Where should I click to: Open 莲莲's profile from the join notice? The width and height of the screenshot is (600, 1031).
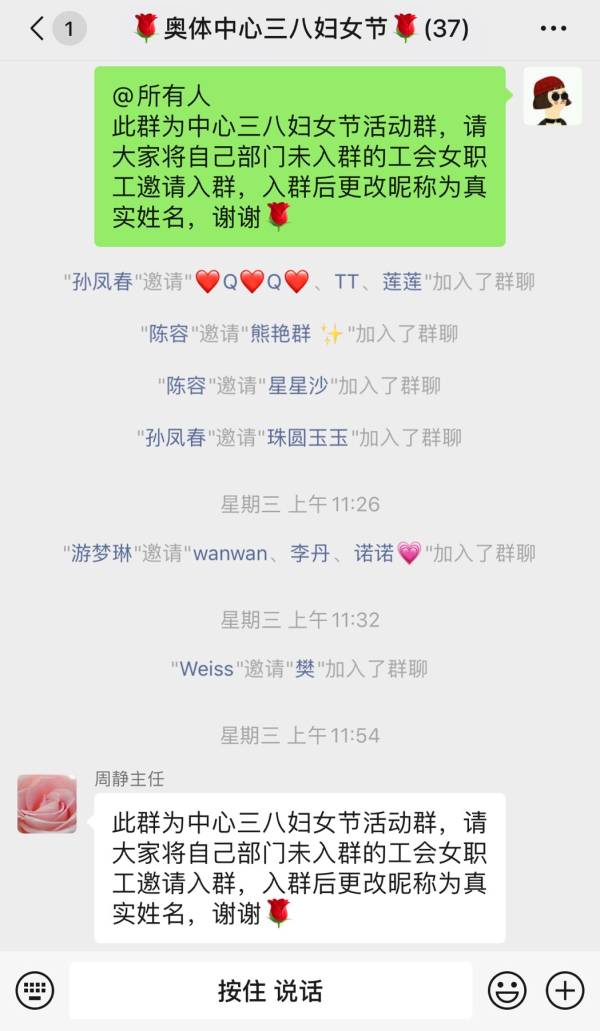(402, 282)
